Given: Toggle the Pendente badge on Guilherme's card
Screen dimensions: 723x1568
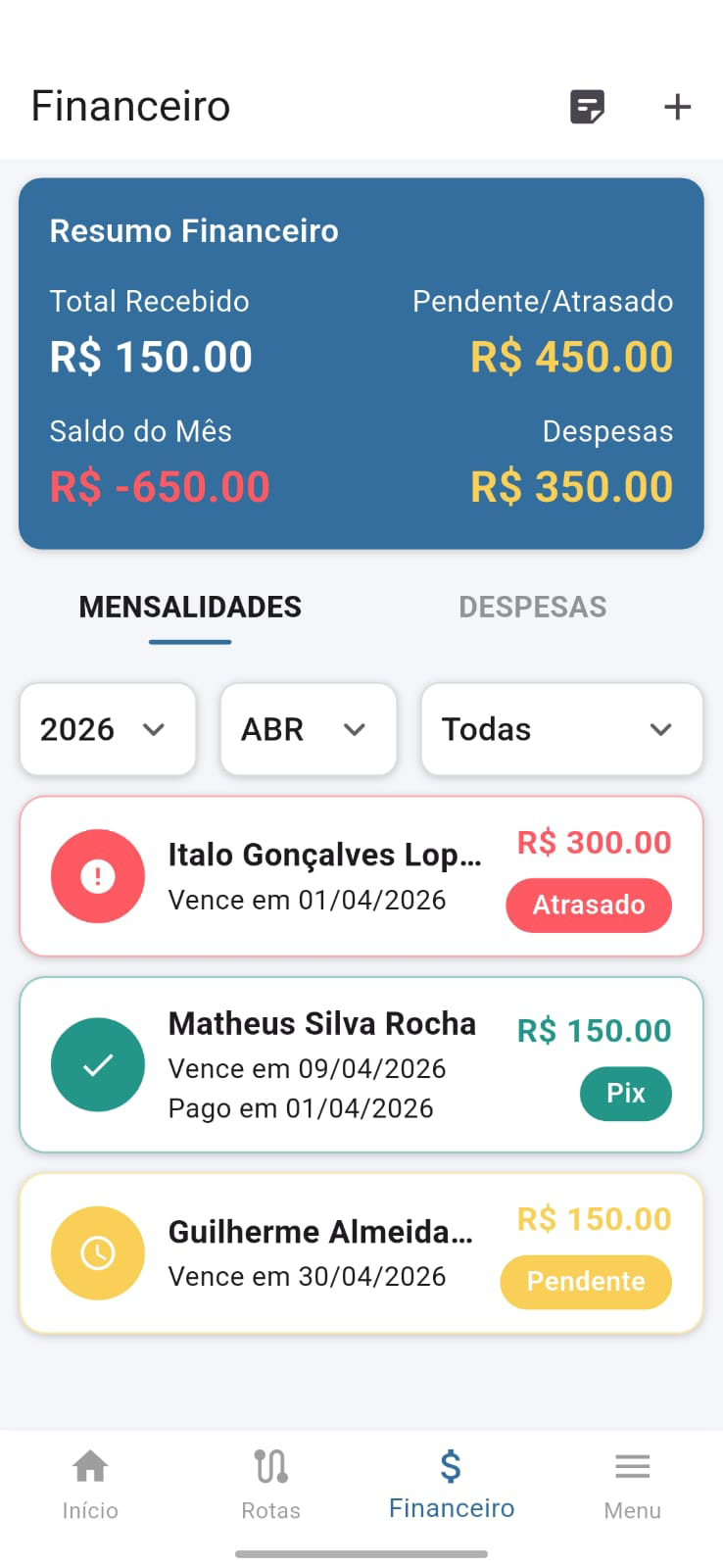Looking at the screenshot, I should [x=585, y=1281].
